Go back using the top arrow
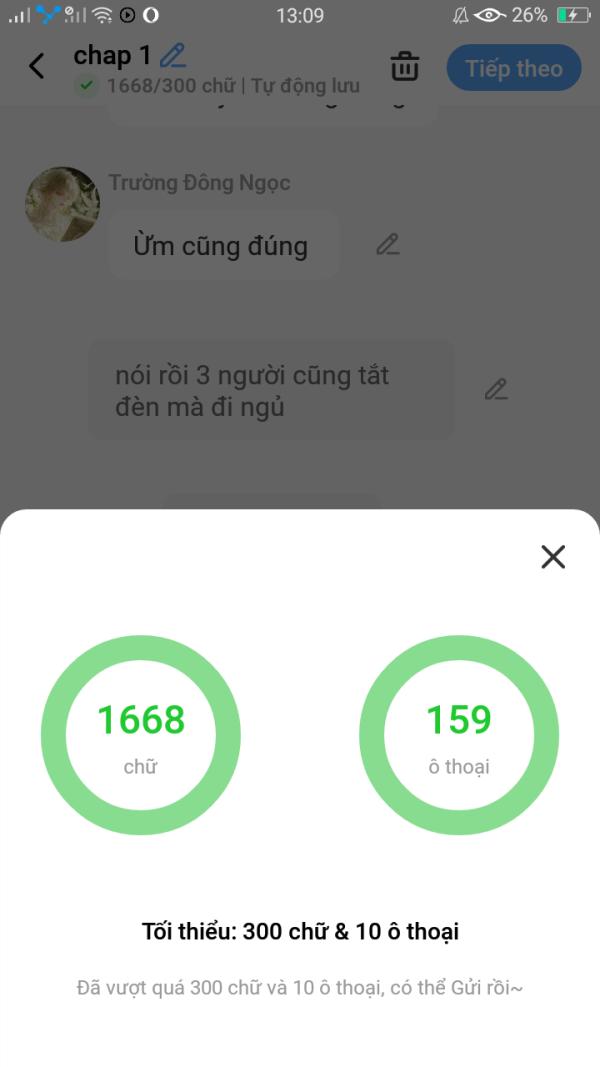The image size is (600, 1067). pos(37,67)
